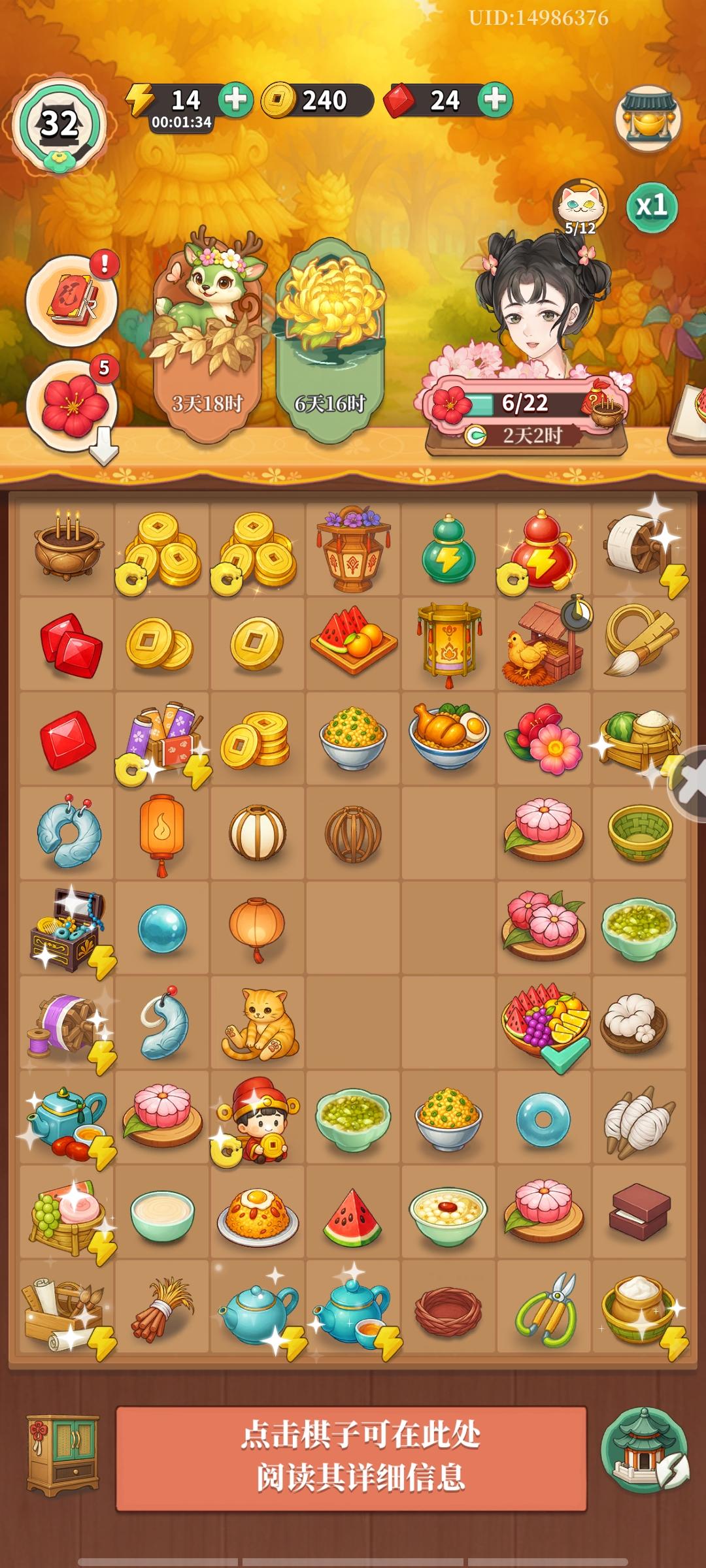The width and height of the screenshot is (706, 1568).
Task: Tap the clock icon on the event timer
Action: click(x=476, y=436)
